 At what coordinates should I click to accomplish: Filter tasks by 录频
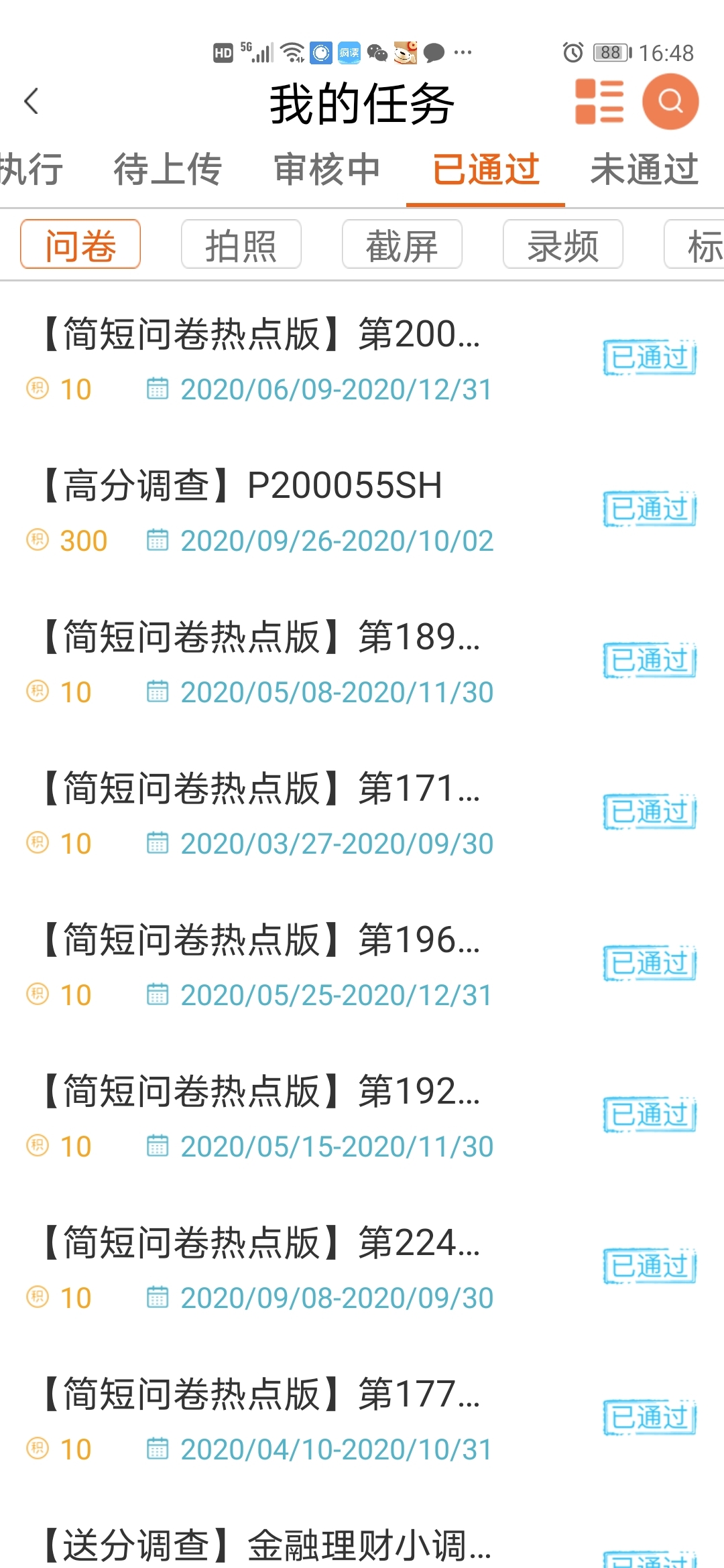pos(563,245)
